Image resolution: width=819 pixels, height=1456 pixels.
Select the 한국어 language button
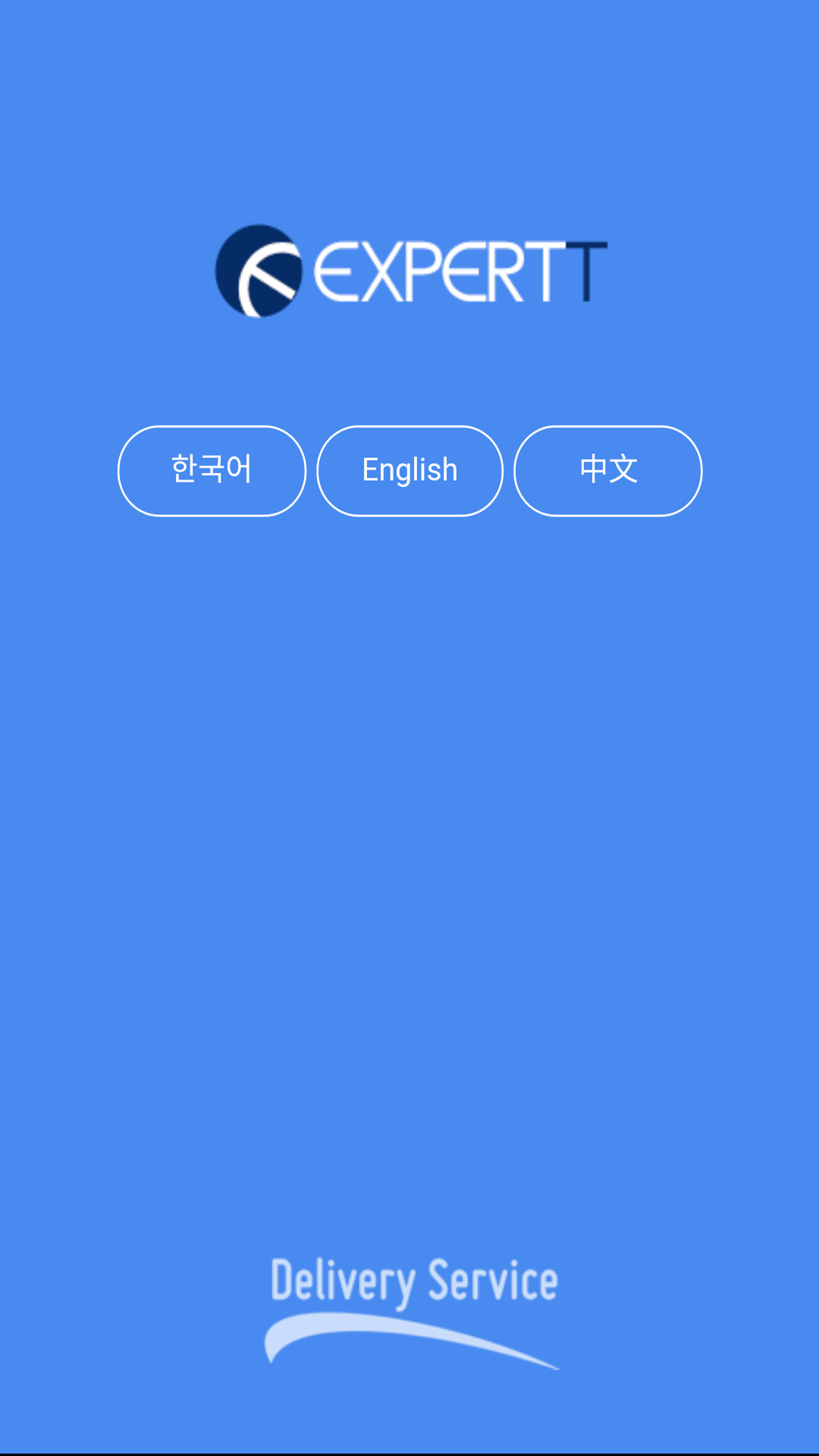212,471
